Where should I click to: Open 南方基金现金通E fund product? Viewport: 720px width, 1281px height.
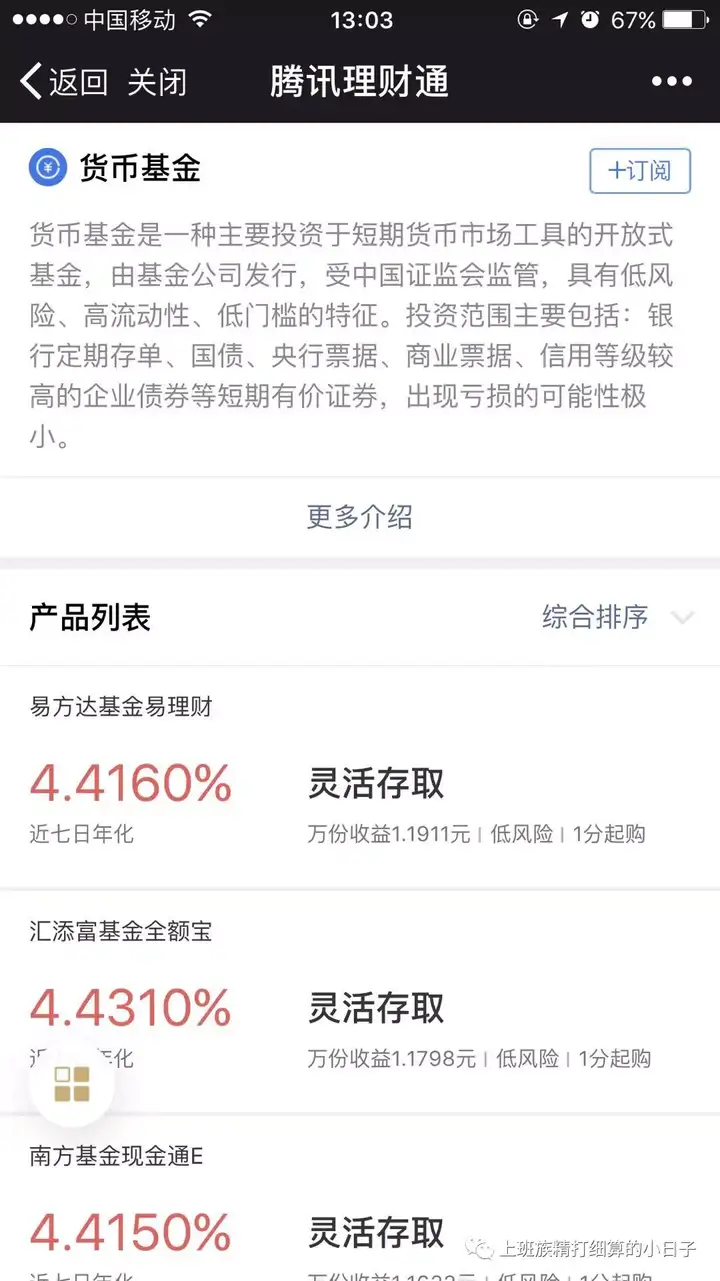coord(360,1215)
